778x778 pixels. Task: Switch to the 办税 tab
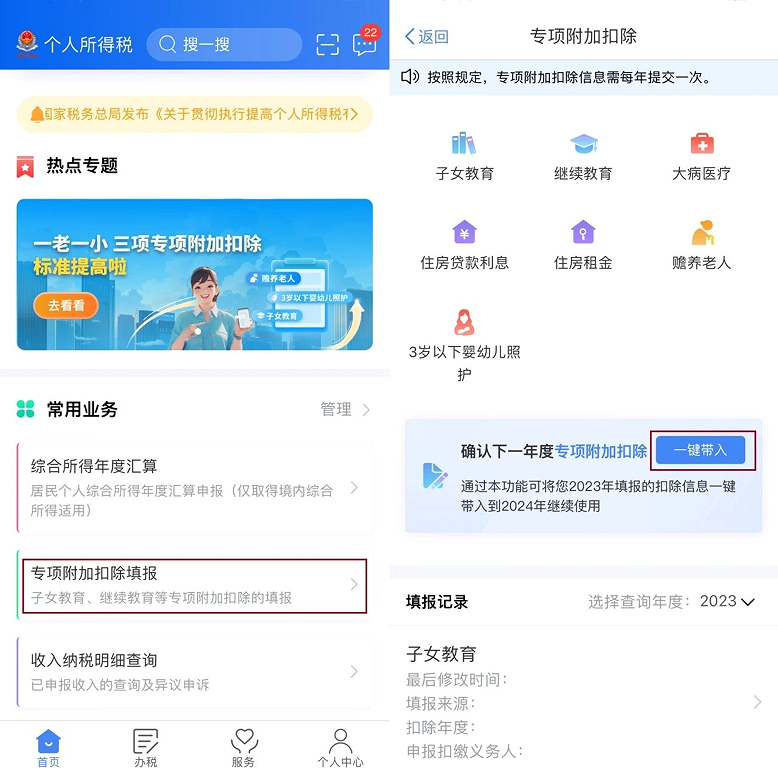(146, 747)
